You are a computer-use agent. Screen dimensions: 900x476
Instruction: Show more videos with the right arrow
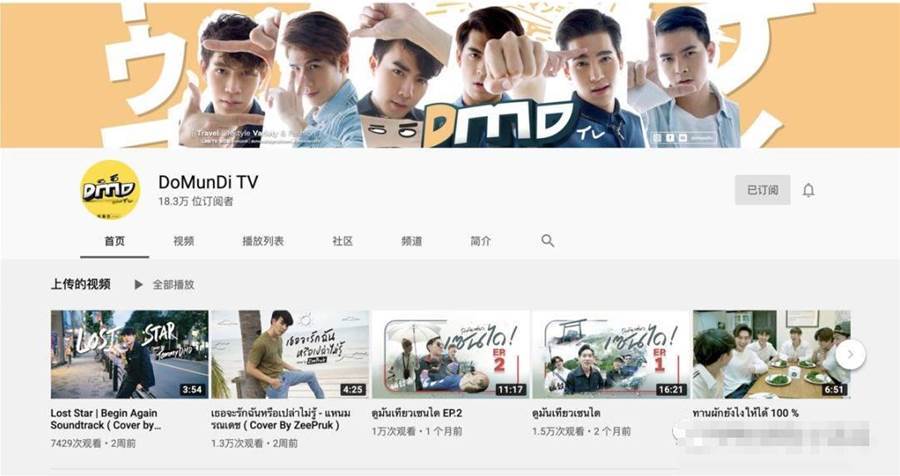click(851, 353)
